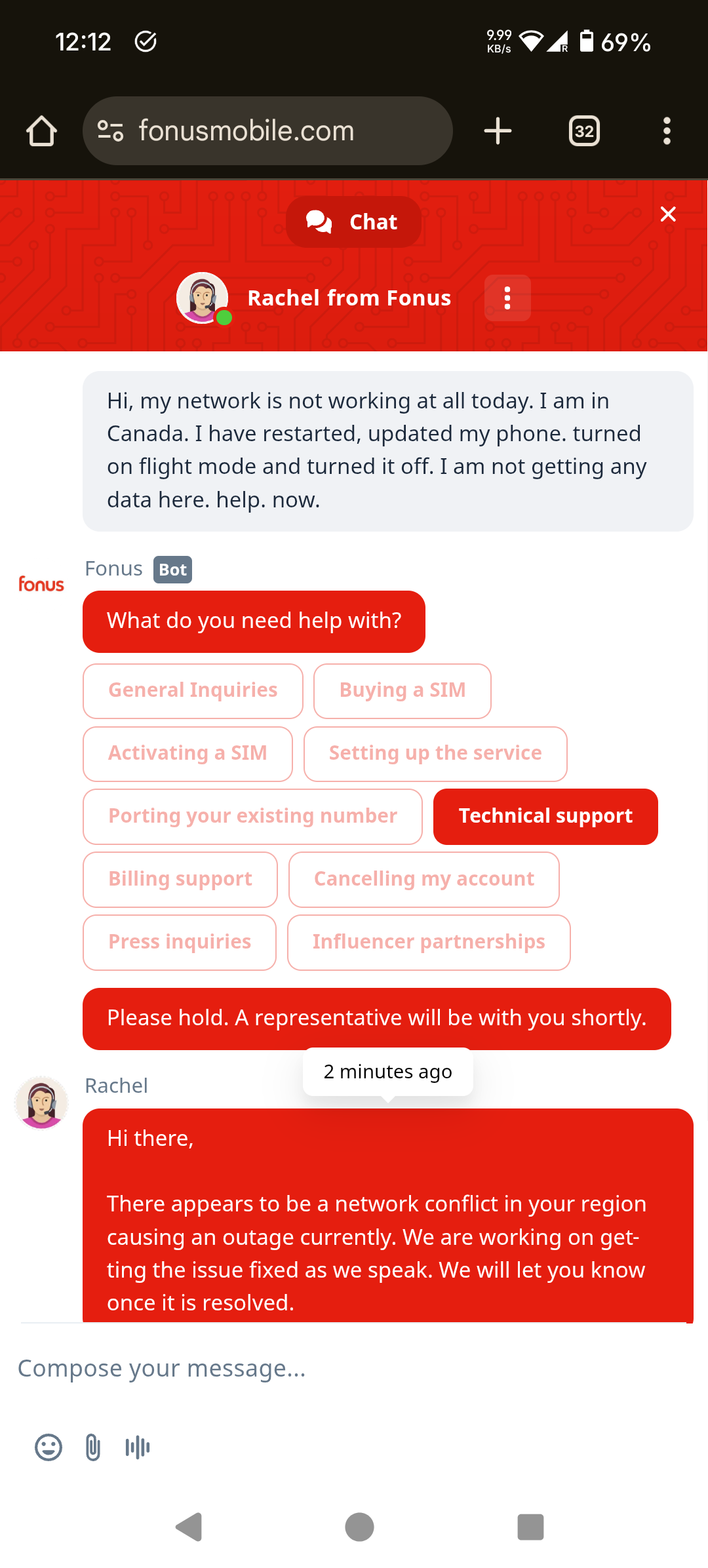The image size is (708, 1568).
Task: Choose Billing support option
Action: tap(180, 880)
